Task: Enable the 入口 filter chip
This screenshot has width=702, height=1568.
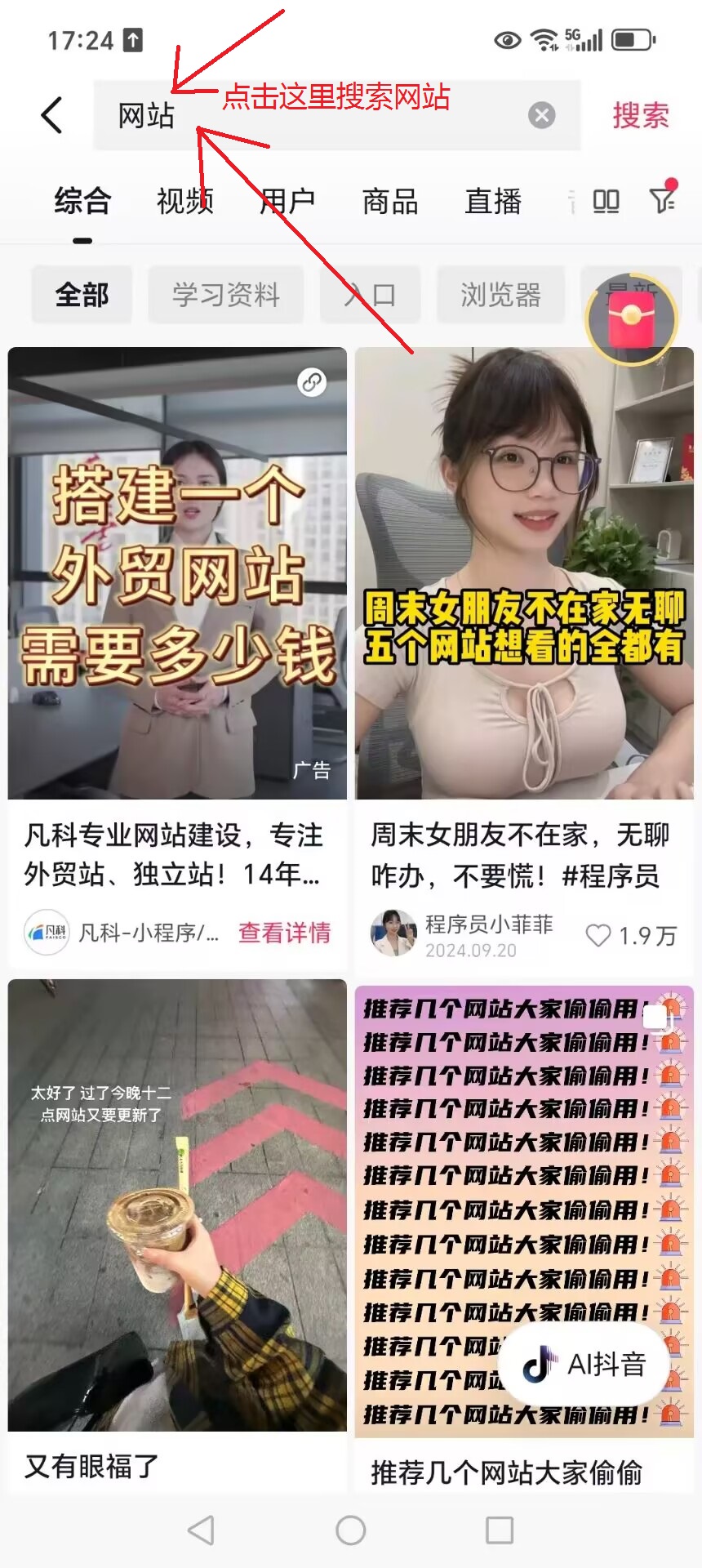Action: tap(370, 296)
